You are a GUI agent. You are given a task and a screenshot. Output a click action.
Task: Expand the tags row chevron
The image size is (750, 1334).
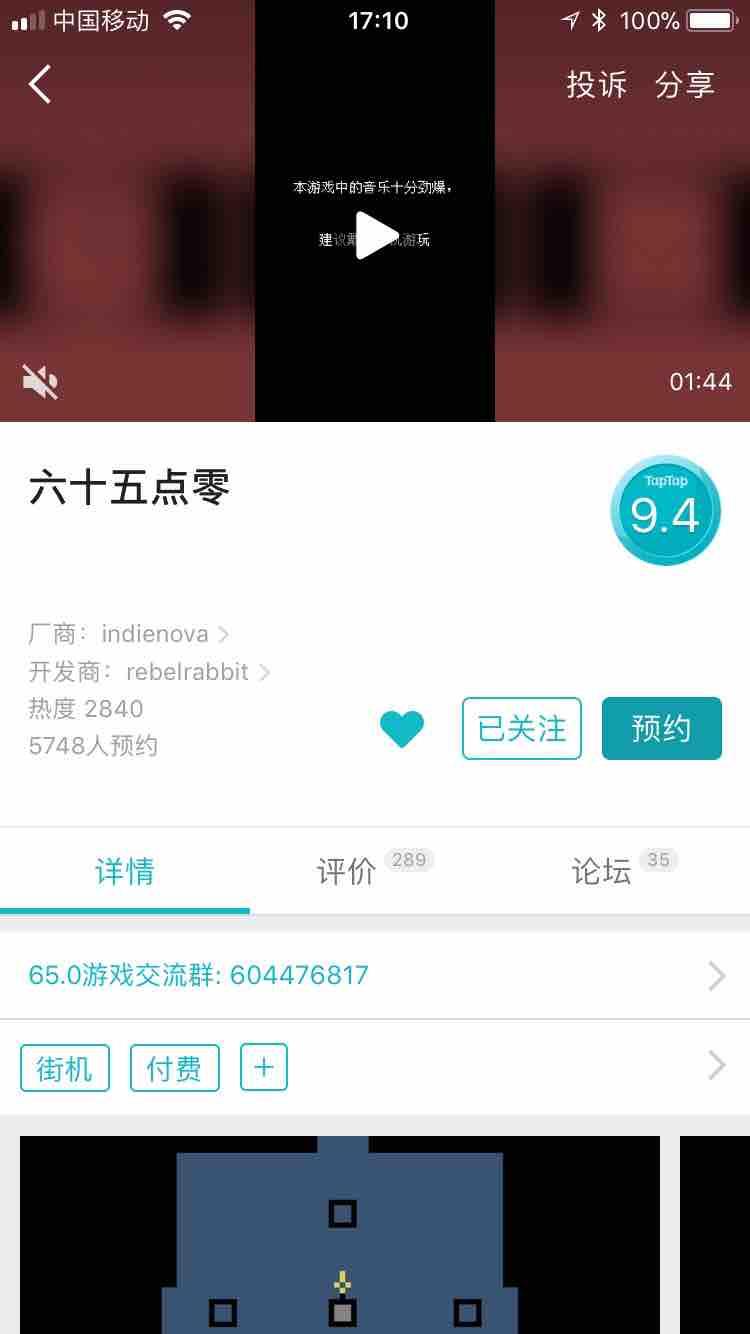point(715,1066)
